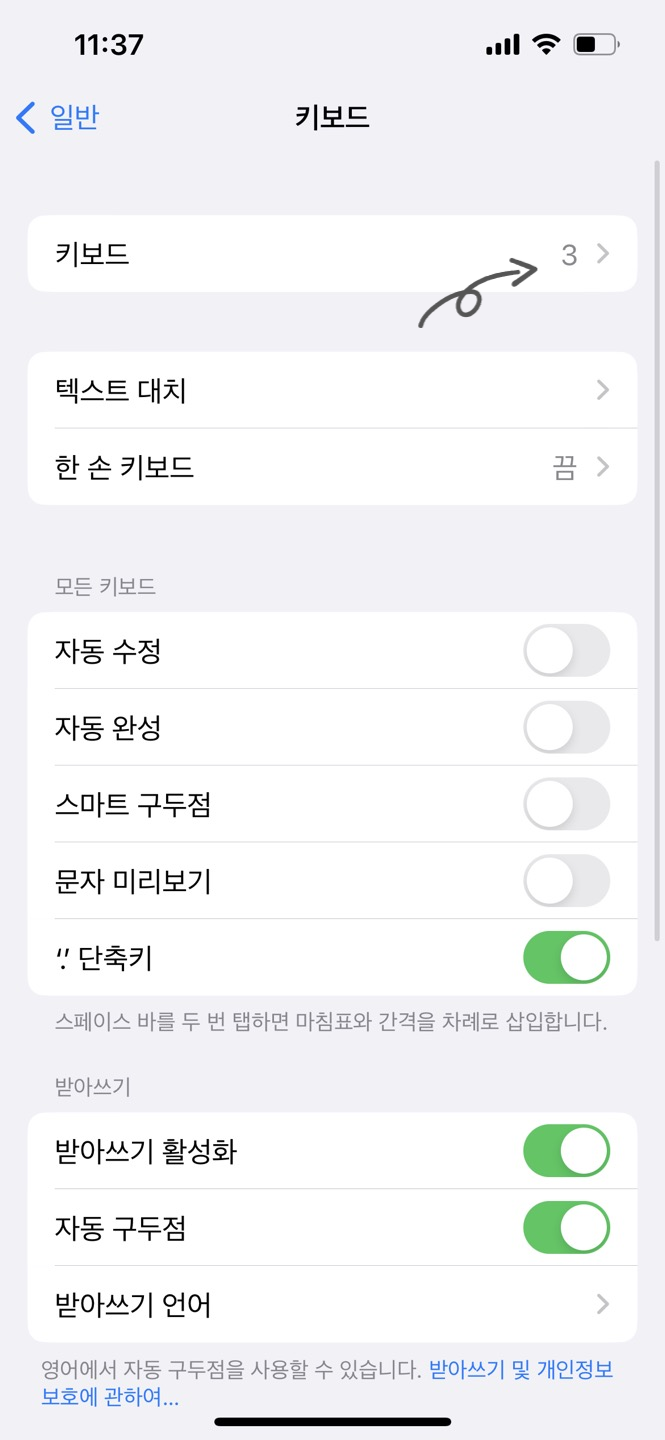The height and width of the screenshot is (1440, 665).
Task: Open 받아쓰기 언어 settings
Action: (x=332, y=1304)
